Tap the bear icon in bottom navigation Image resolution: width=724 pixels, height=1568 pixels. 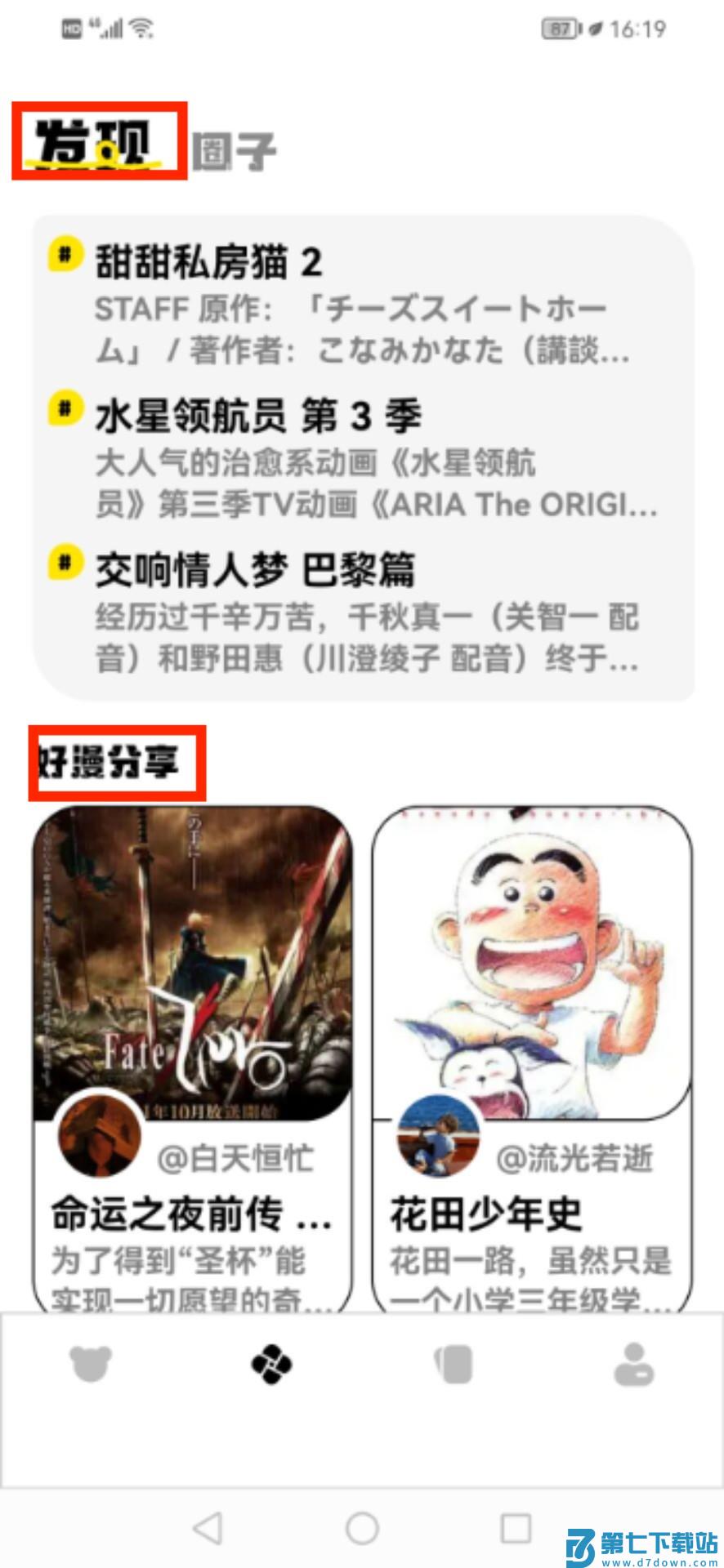coord(91,1364)
